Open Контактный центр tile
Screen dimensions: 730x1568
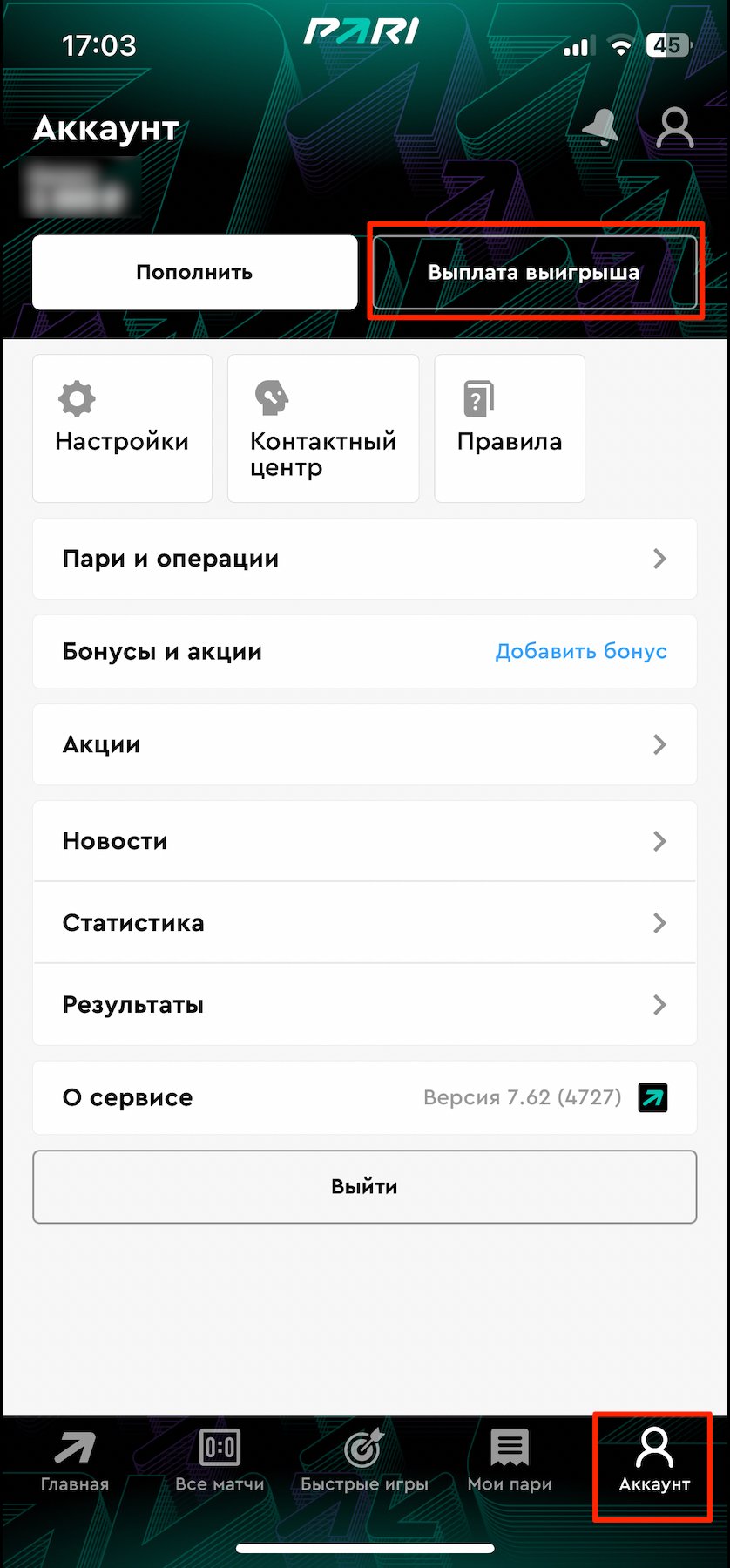pyautogui.click(x=322, y=427)
